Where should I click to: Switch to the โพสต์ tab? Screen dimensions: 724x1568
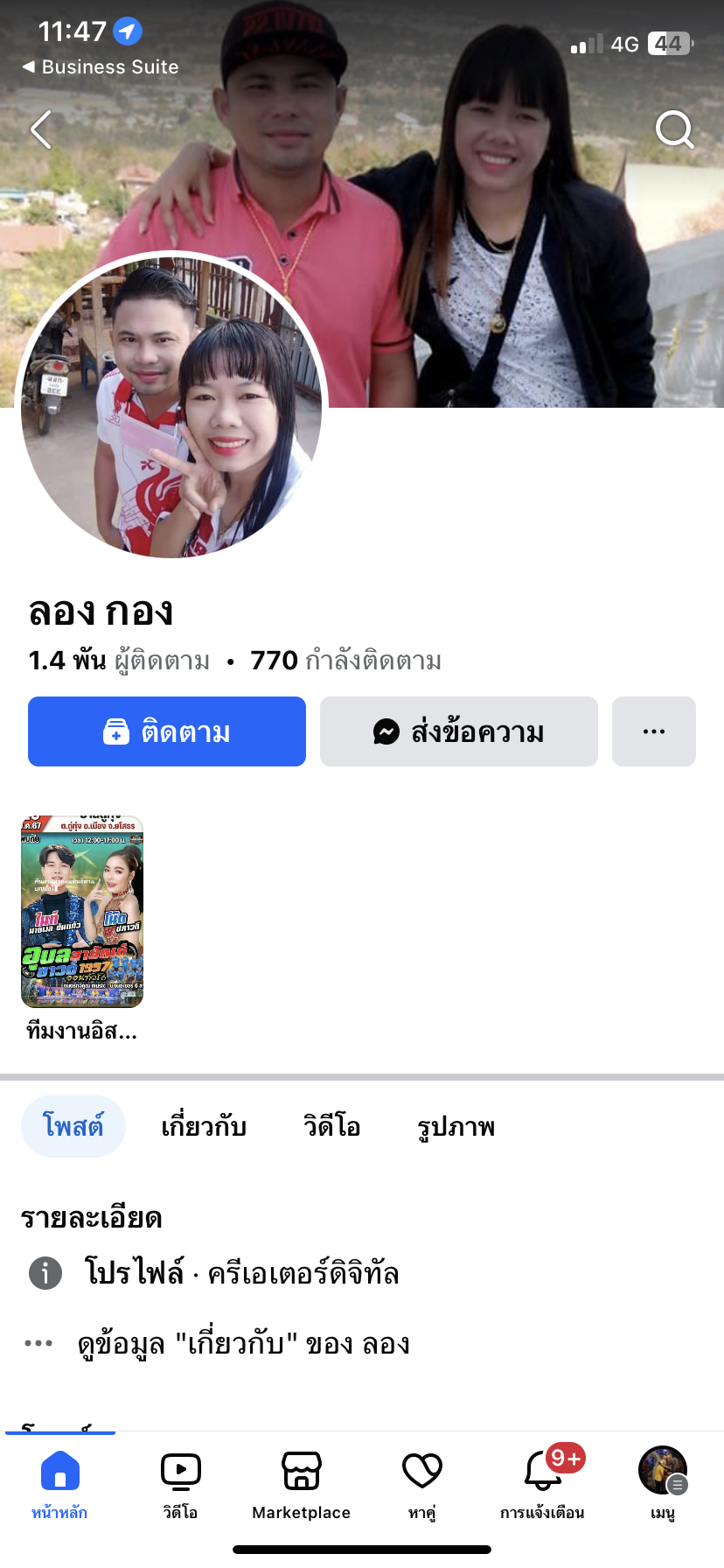coord(73,1126)
